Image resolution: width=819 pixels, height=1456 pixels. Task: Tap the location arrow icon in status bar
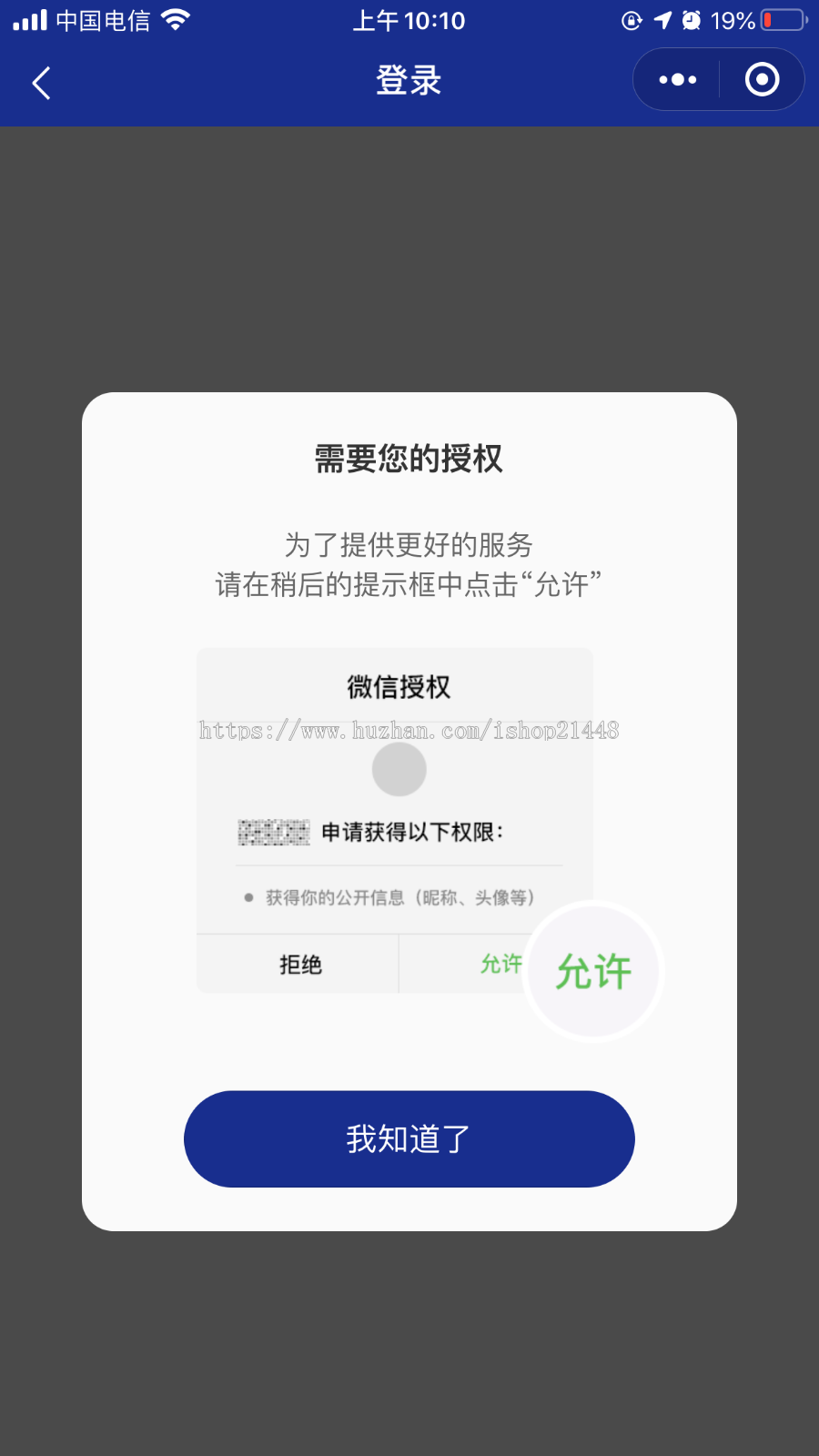click(663, 20)
